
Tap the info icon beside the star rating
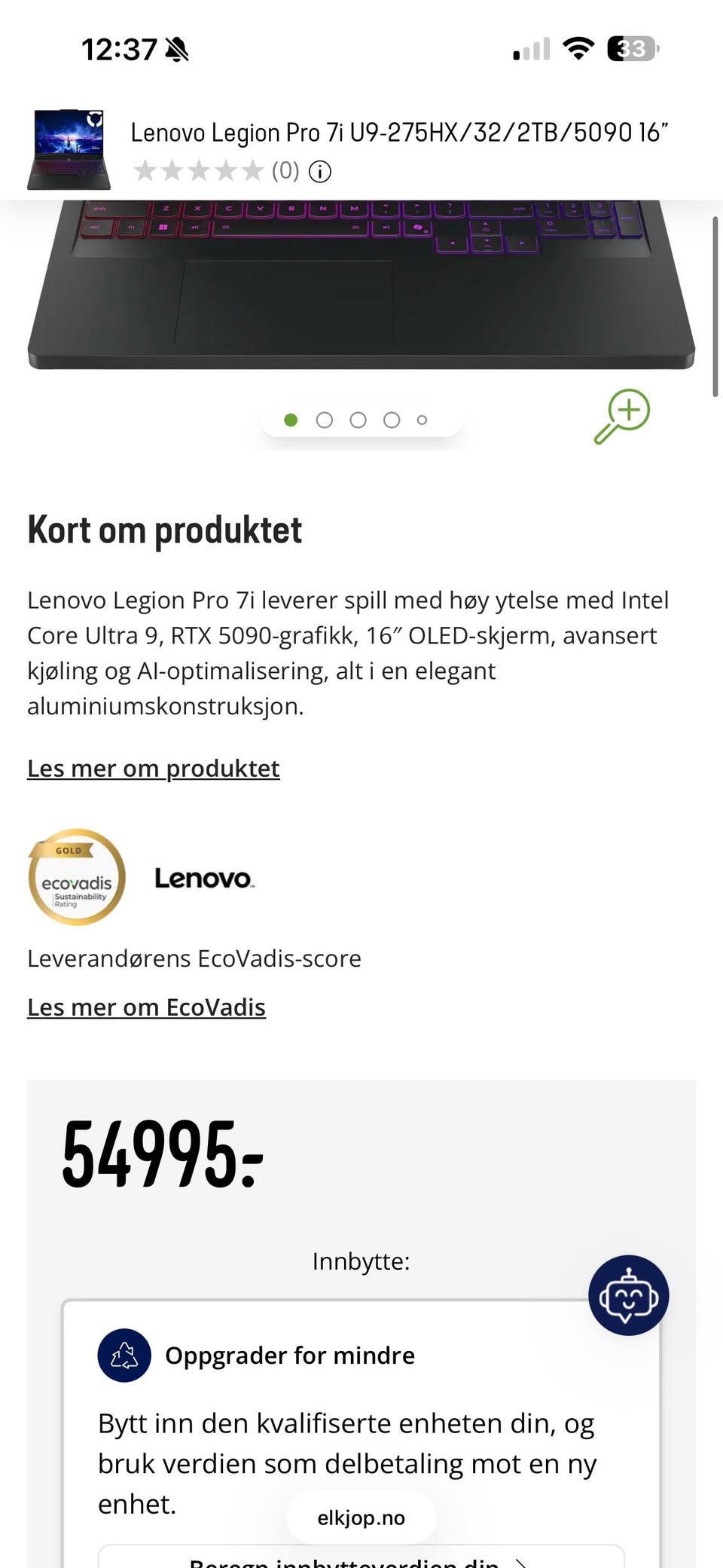(x=319, y=171)
